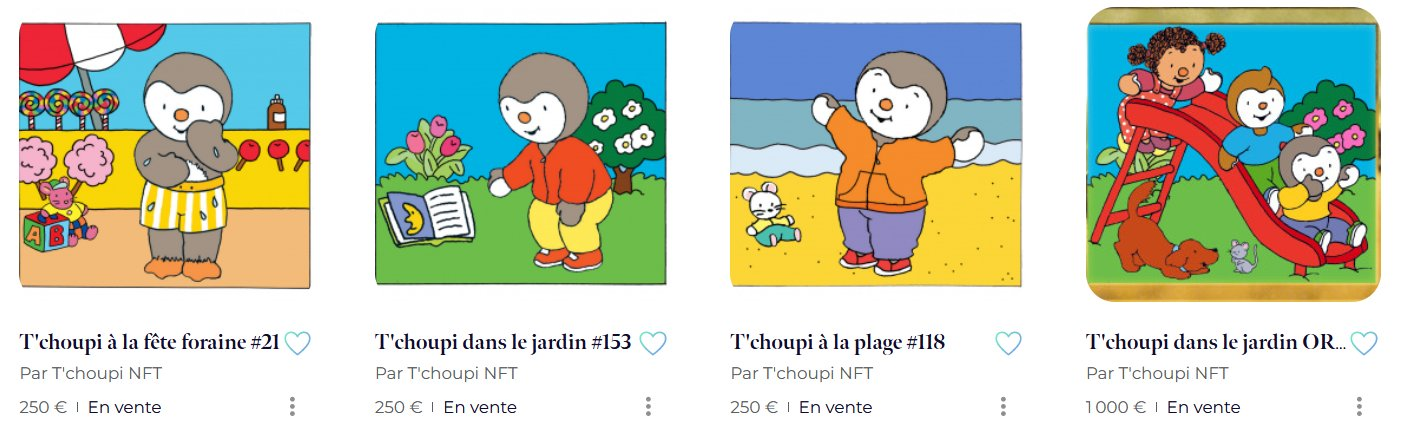1401x441 pixels.
Task: Open T'choupi à la plage #118 image
Action: (x=876, y=155)
